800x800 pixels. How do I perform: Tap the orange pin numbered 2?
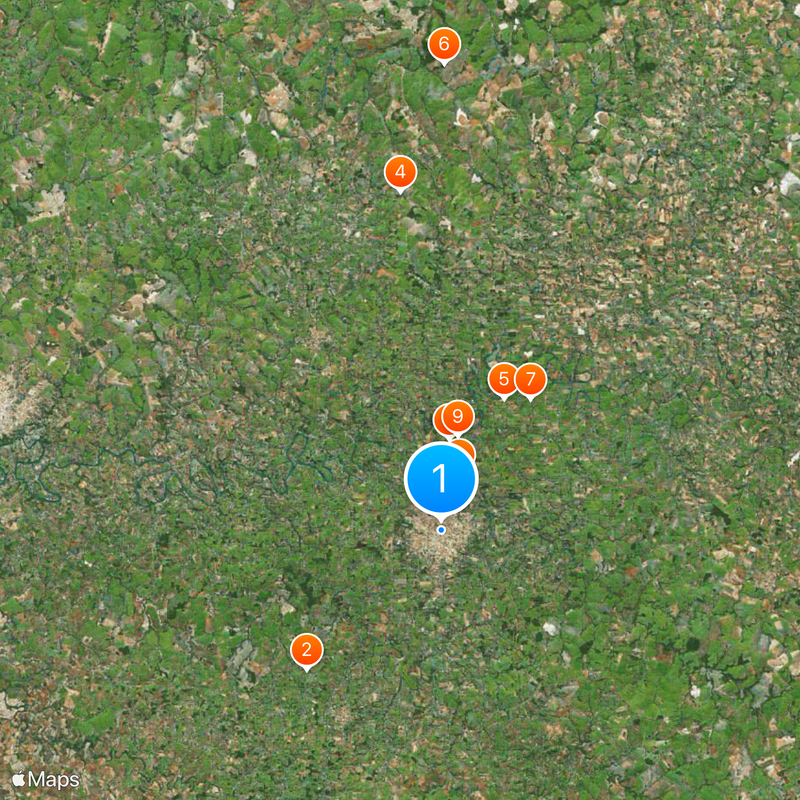(307, 650)
